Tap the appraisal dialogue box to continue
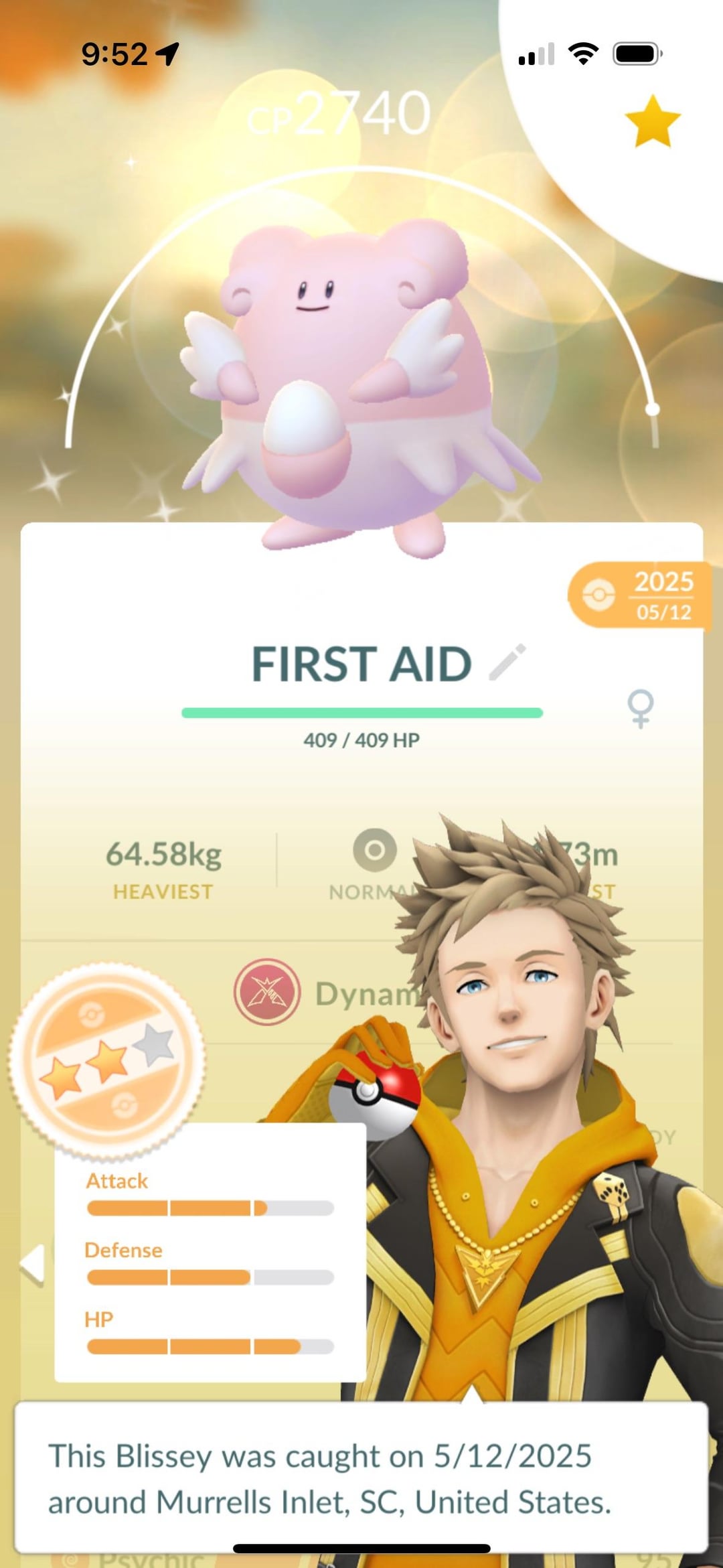The height and width of the screenshot is (1568, 723). [361, 1477]
